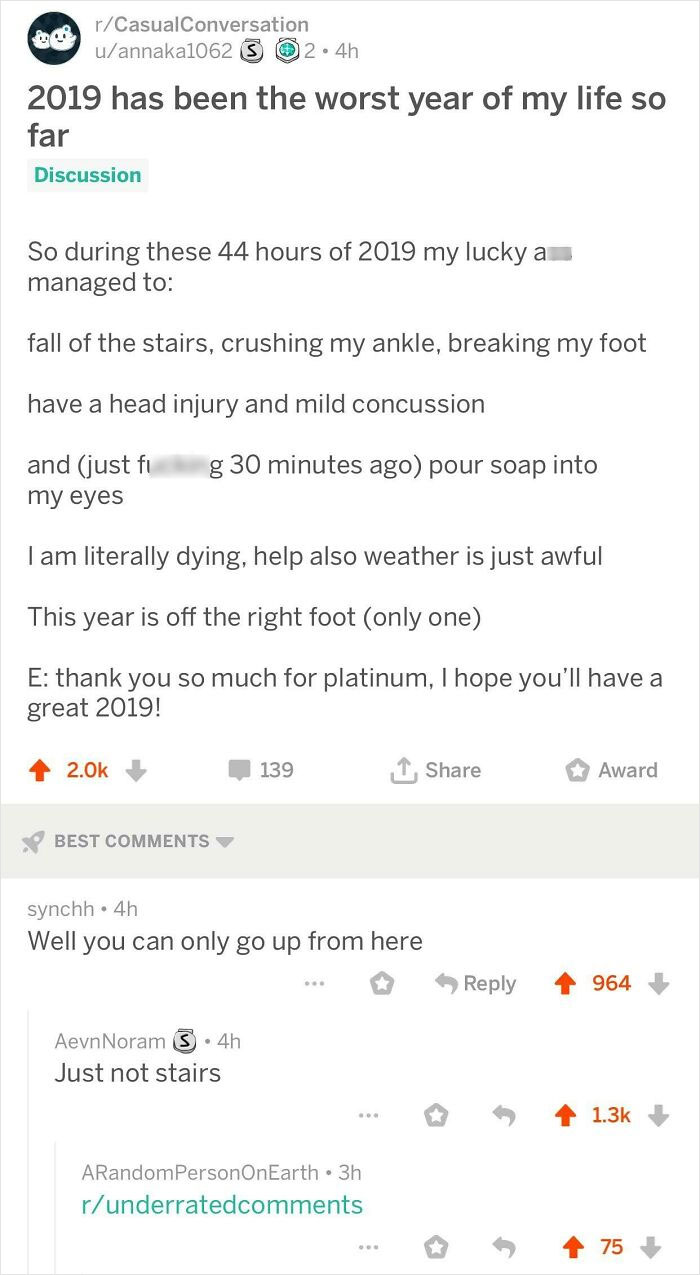This screenshot has width=700, height=1275.
Task: Open more options on synchh's comment
Action: (x=315, y=984)
